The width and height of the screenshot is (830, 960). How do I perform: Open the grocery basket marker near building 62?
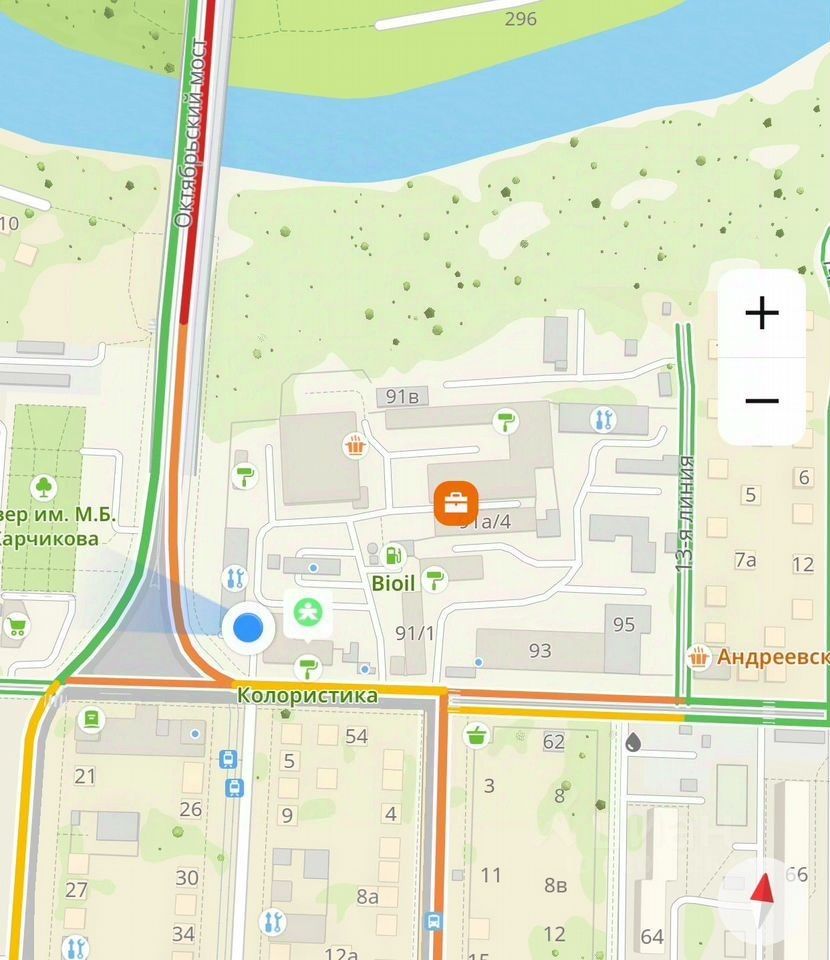476,736
